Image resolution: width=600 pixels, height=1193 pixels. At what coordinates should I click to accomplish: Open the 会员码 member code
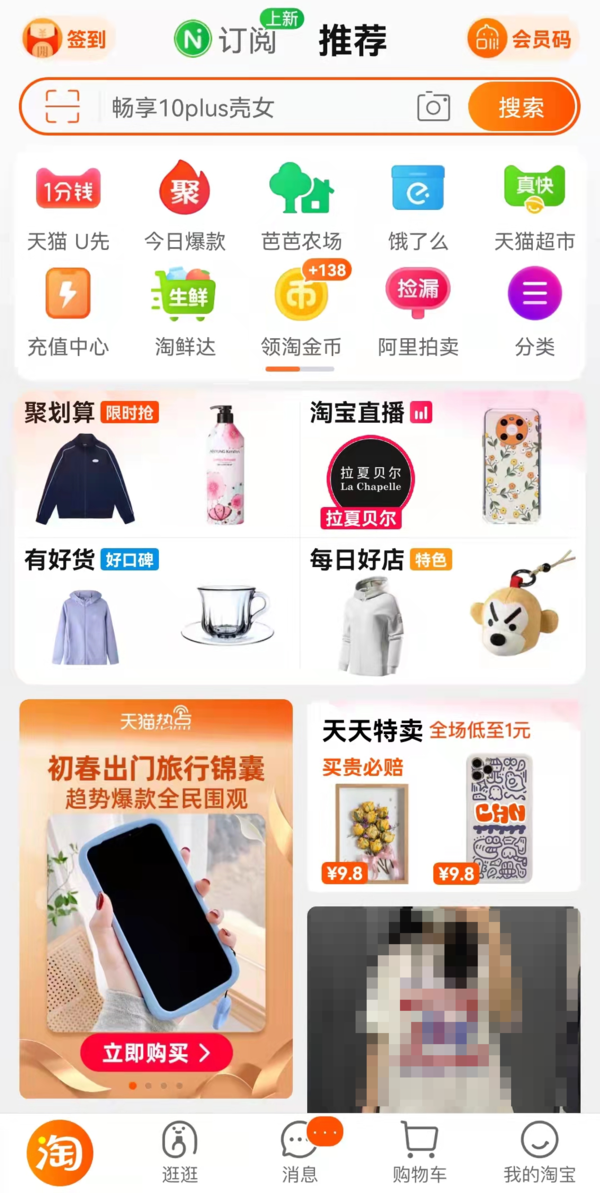tap(522, 40)
